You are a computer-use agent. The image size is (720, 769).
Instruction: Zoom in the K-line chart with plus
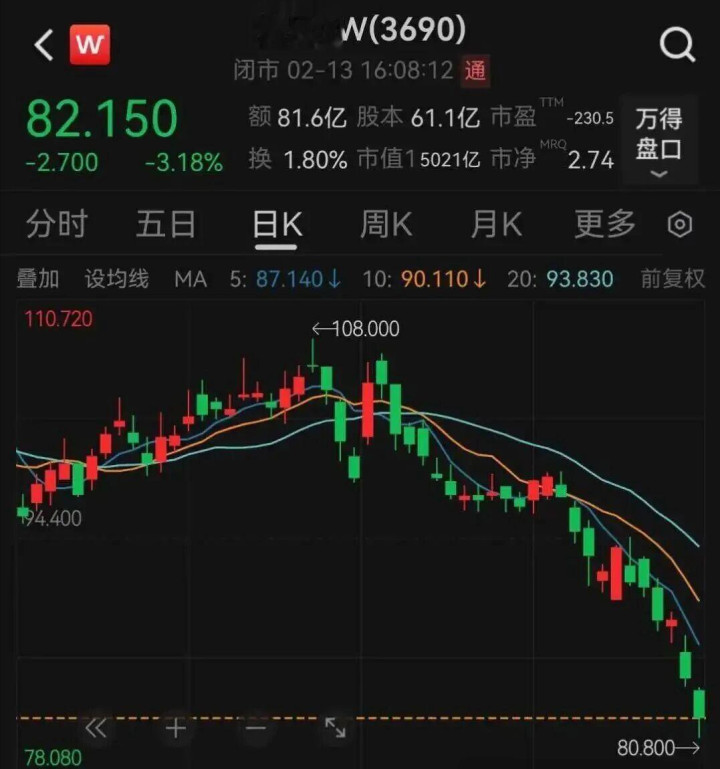(x=176, y=729)
